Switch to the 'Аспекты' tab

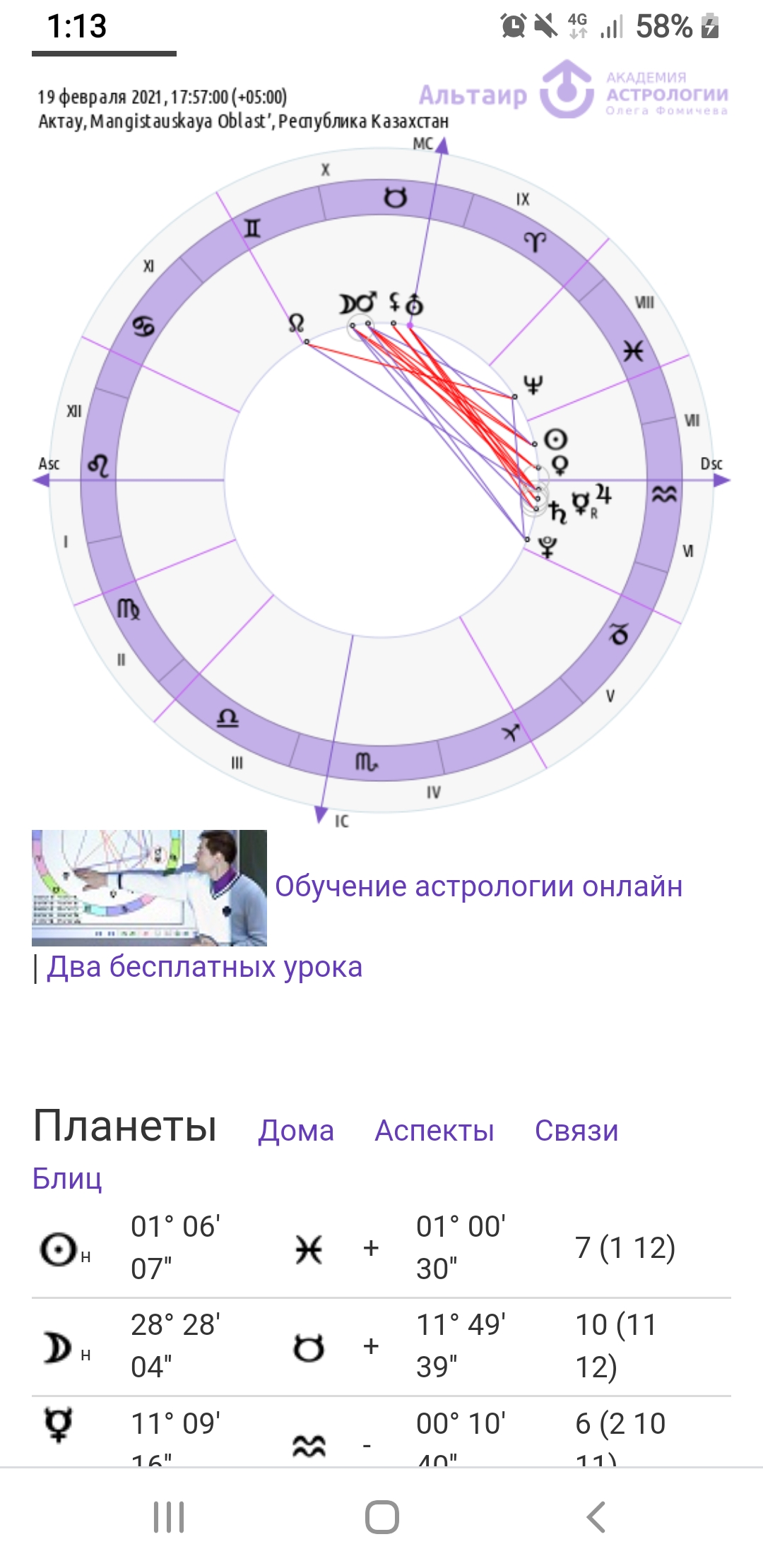tap(434, 1131)
